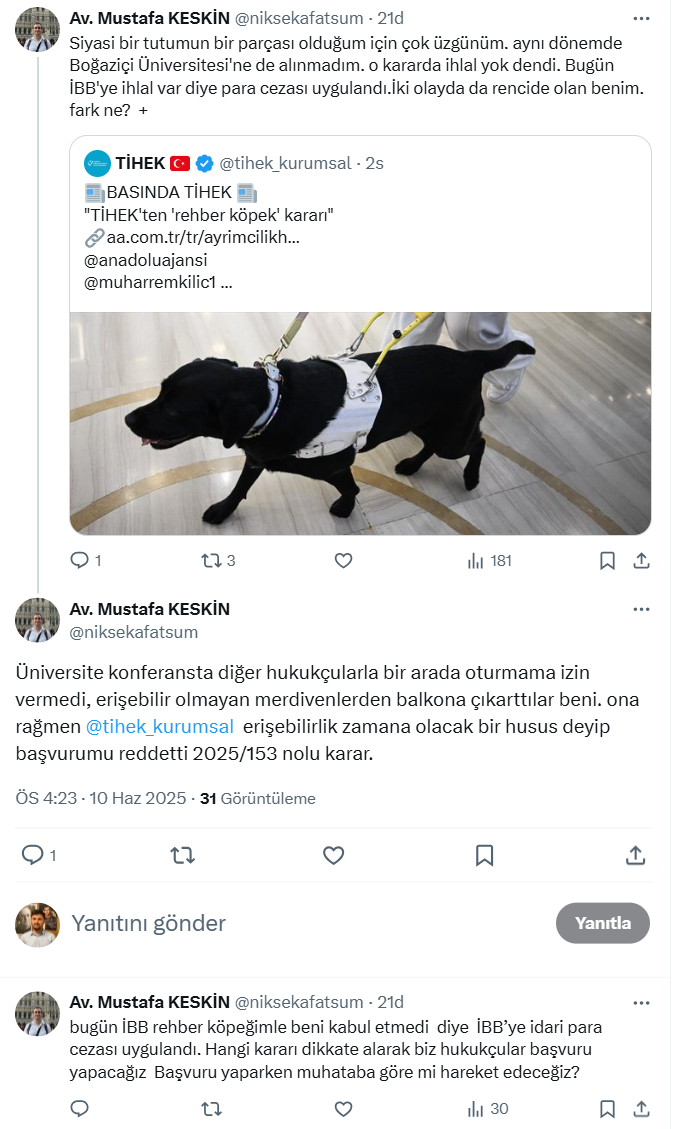This screenshot has width=684, height=1129.
Task: Like the bottom reply about İBB
Action: click(343, 1108)
